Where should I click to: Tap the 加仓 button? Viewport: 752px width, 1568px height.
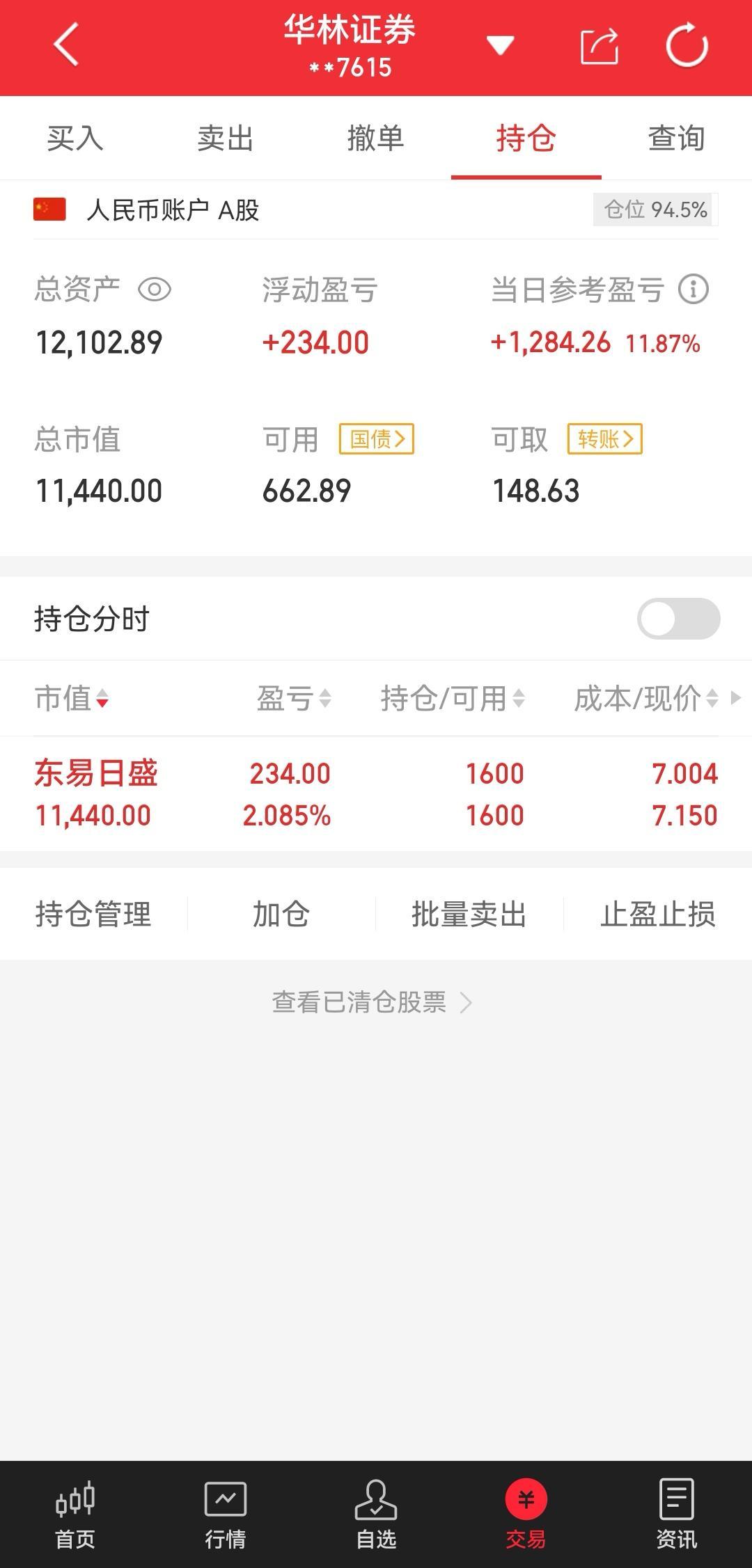pos(280,915)
